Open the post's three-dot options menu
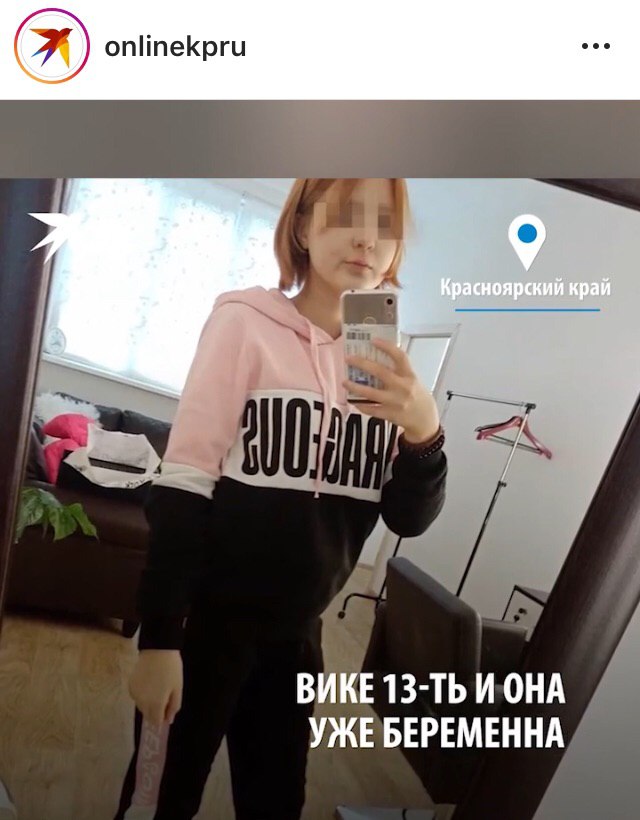Image resolution: width=640 pixels, height=820 pixels. [595, 47]
